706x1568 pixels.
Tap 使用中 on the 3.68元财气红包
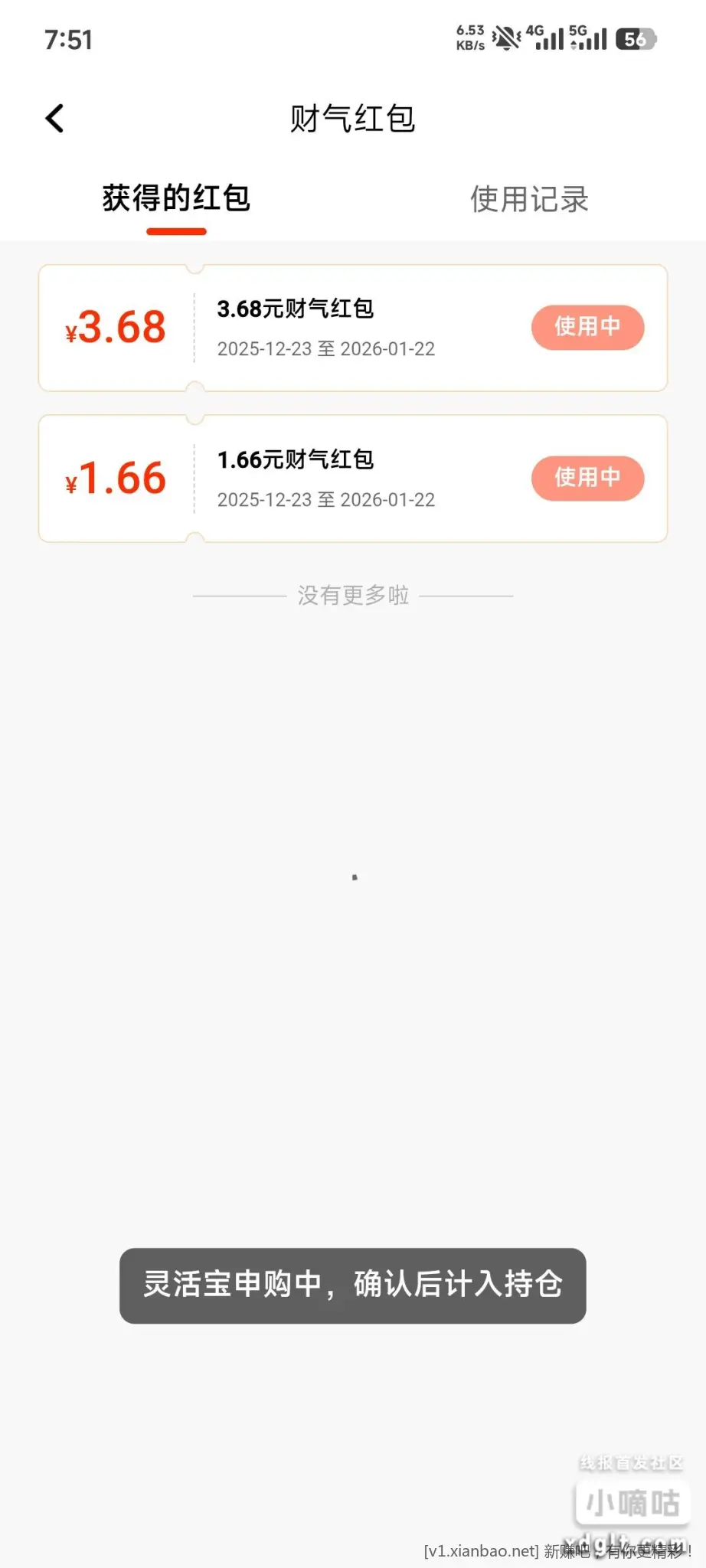[587, 327]
